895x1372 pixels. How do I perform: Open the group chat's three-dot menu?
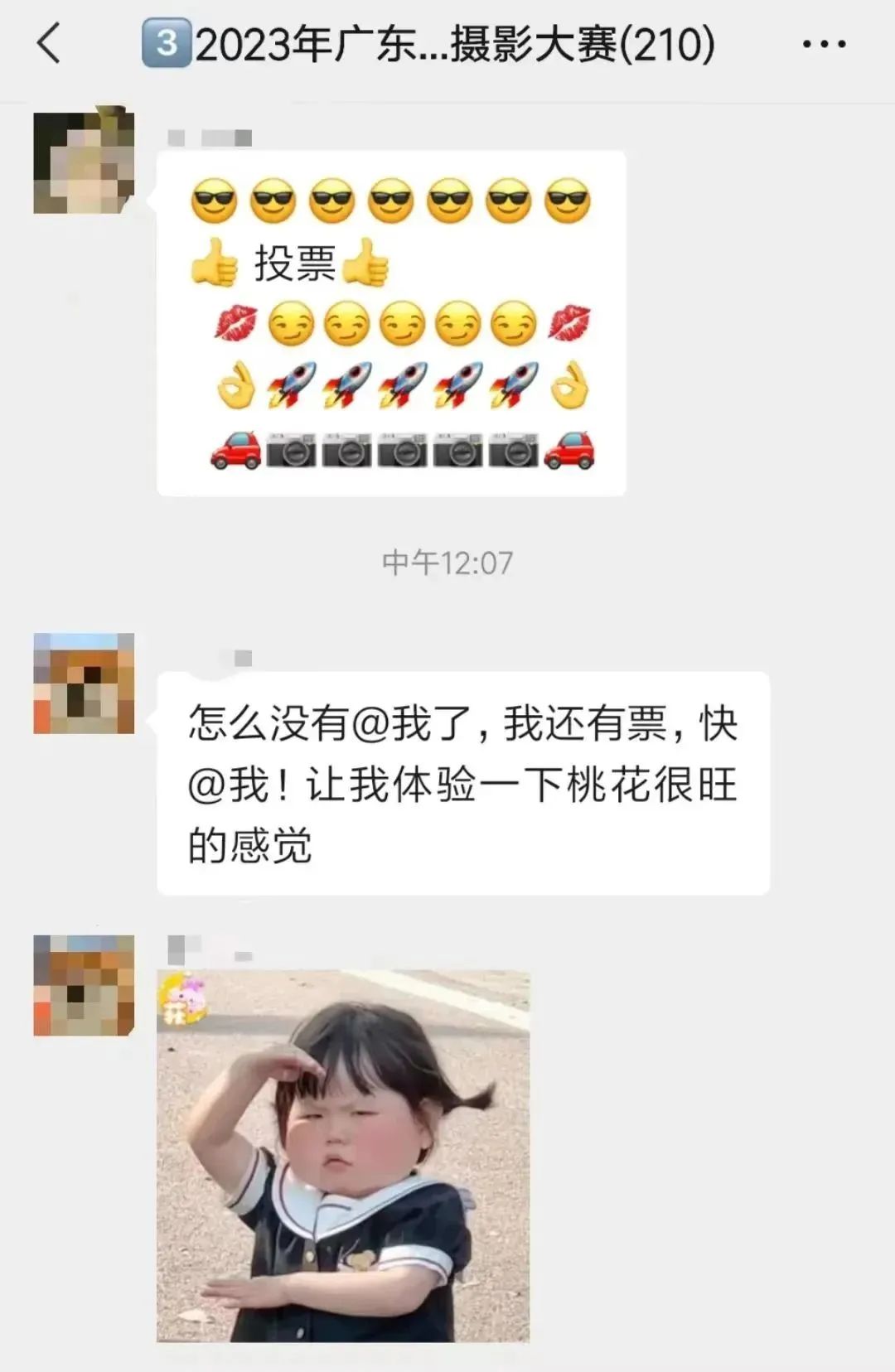pyautogui.click(x=824, y=44)
